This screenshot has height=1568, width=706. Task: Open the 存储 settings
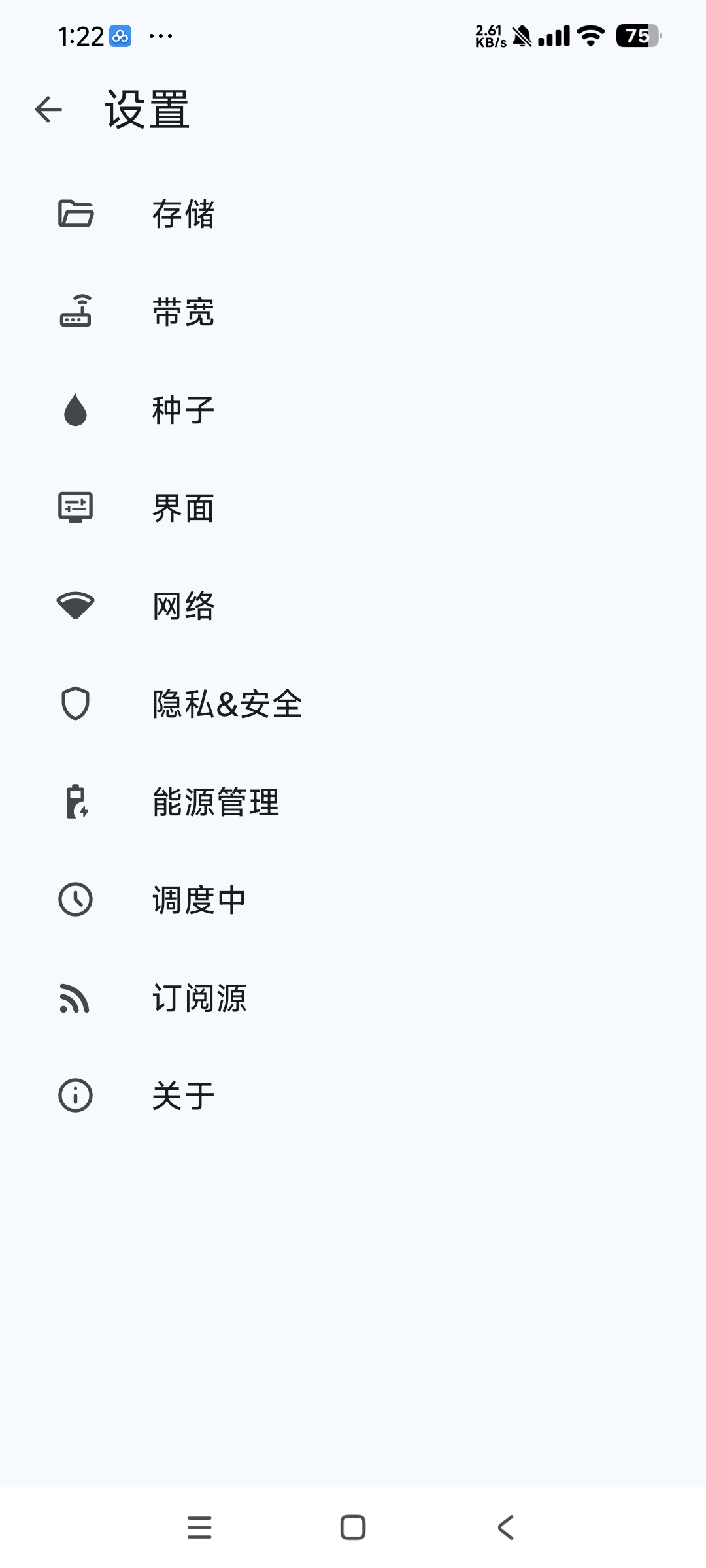pyautogui.click(x=183, y=214)
